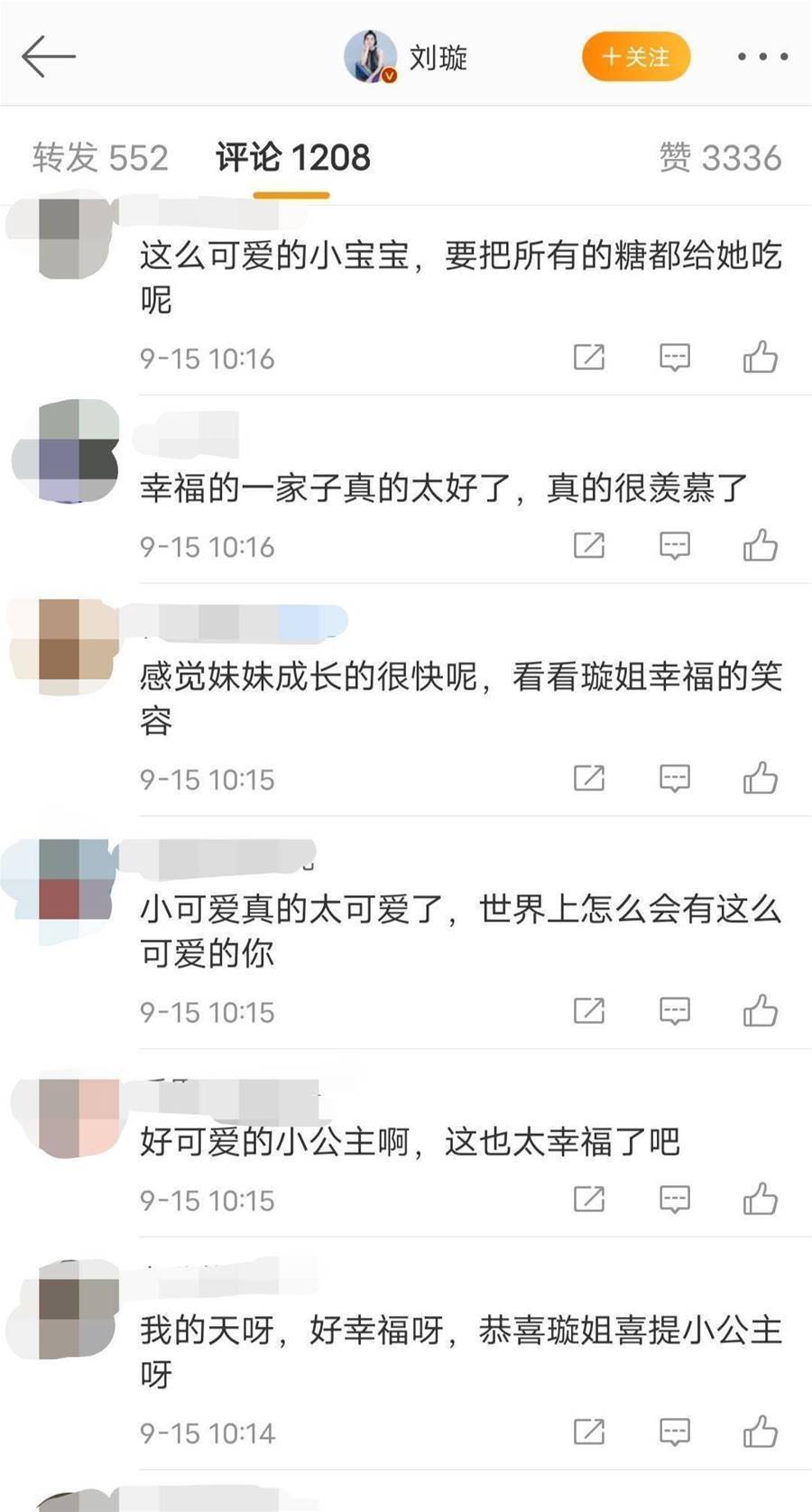
Task: Follow 刘璇 with the 关注 button
Action: [636, 57]
